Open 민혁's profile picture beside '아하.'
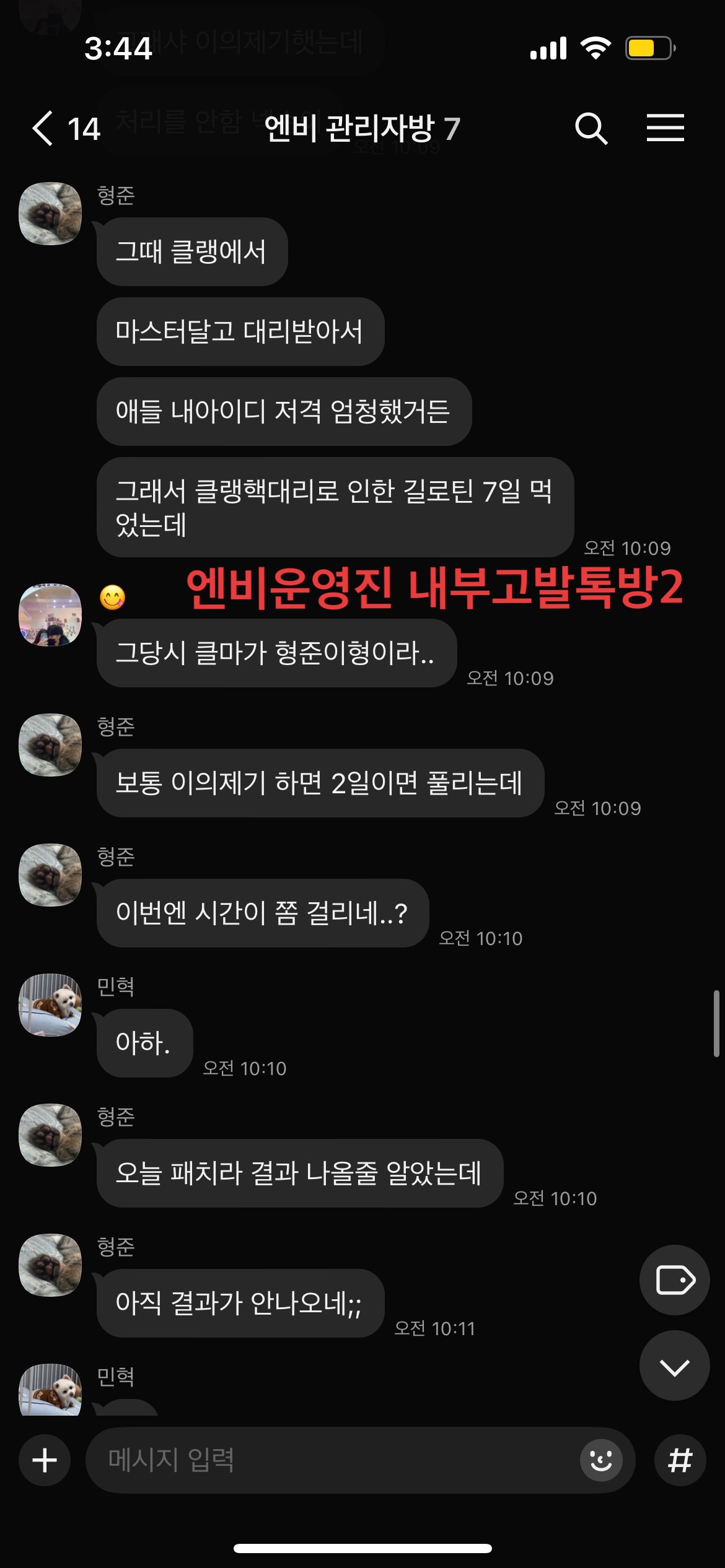Image resolution: width=725 pixels, height=1568 pixels. point(51,1004)
